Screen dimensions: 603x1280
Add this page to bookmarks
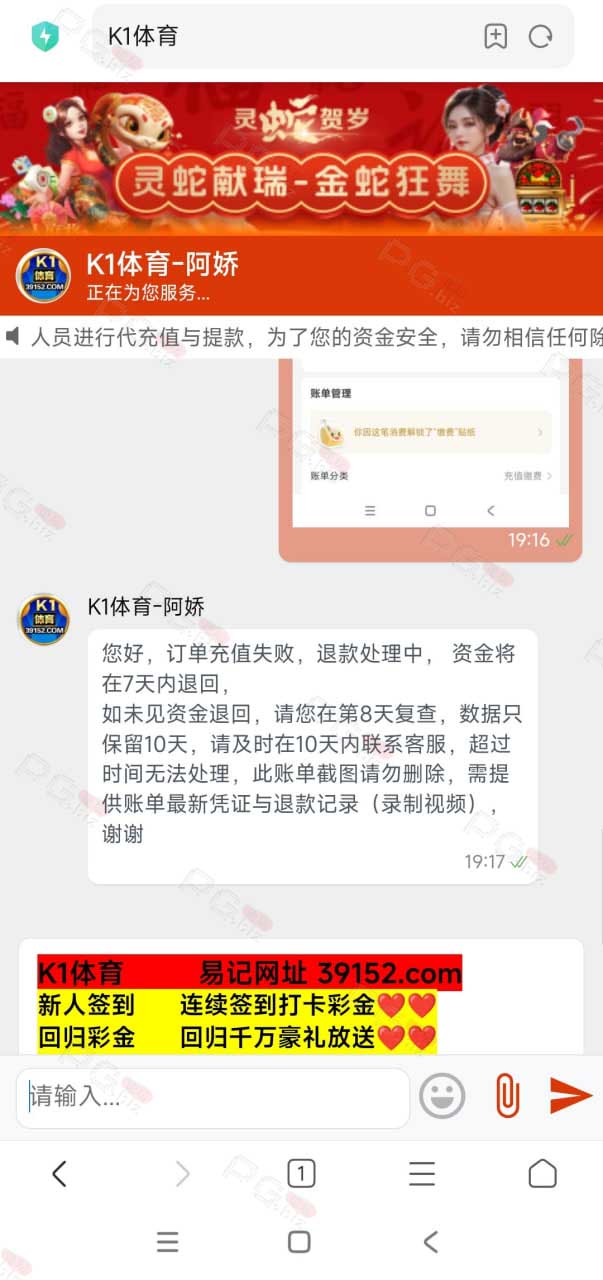point(495,37)
